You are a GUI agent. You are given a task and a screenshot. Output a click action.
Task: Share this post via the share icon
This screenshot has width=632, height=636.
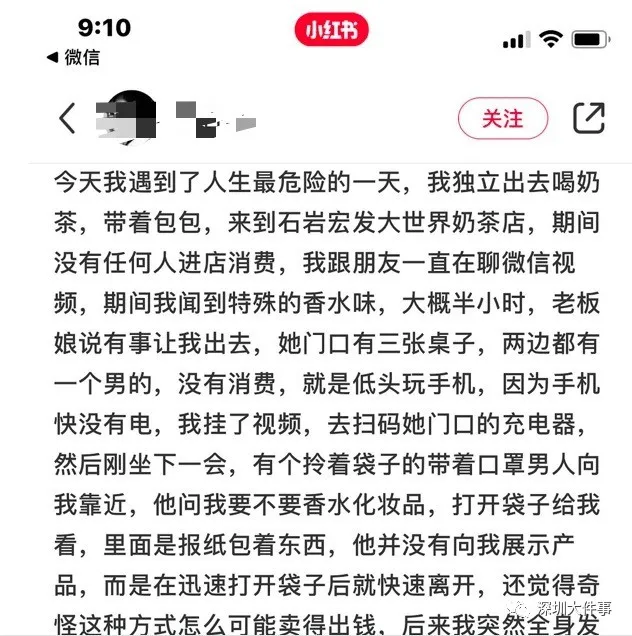coord(589,118)
